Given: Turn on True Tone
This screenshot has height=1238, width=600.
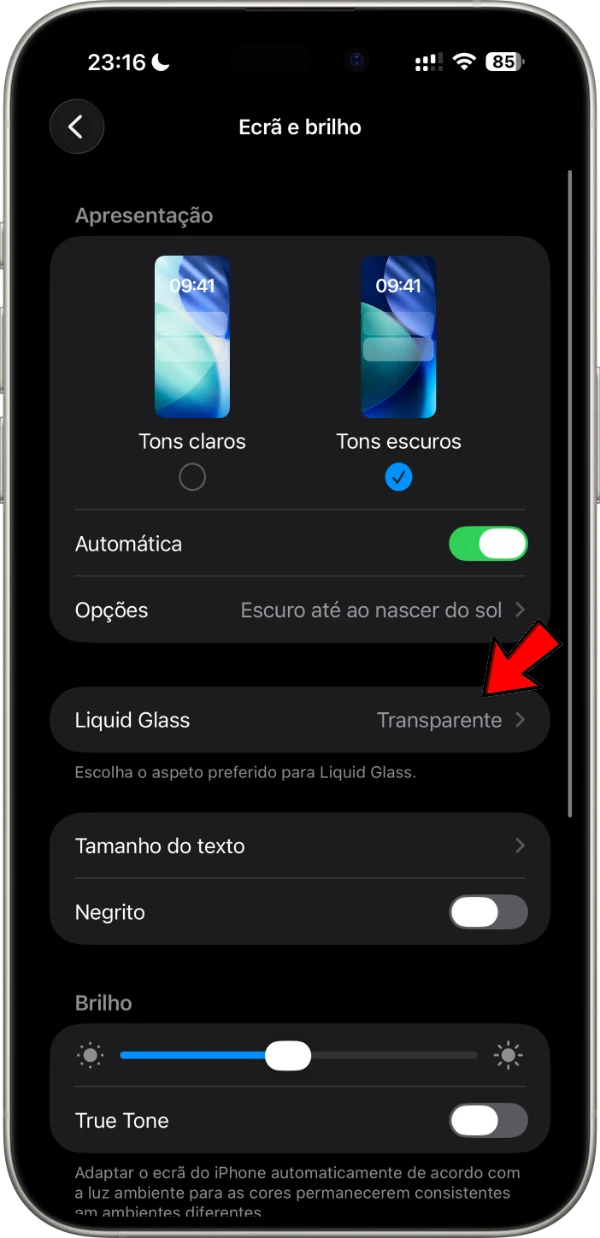Looking at the screenshot, I should pos(488,1120).
